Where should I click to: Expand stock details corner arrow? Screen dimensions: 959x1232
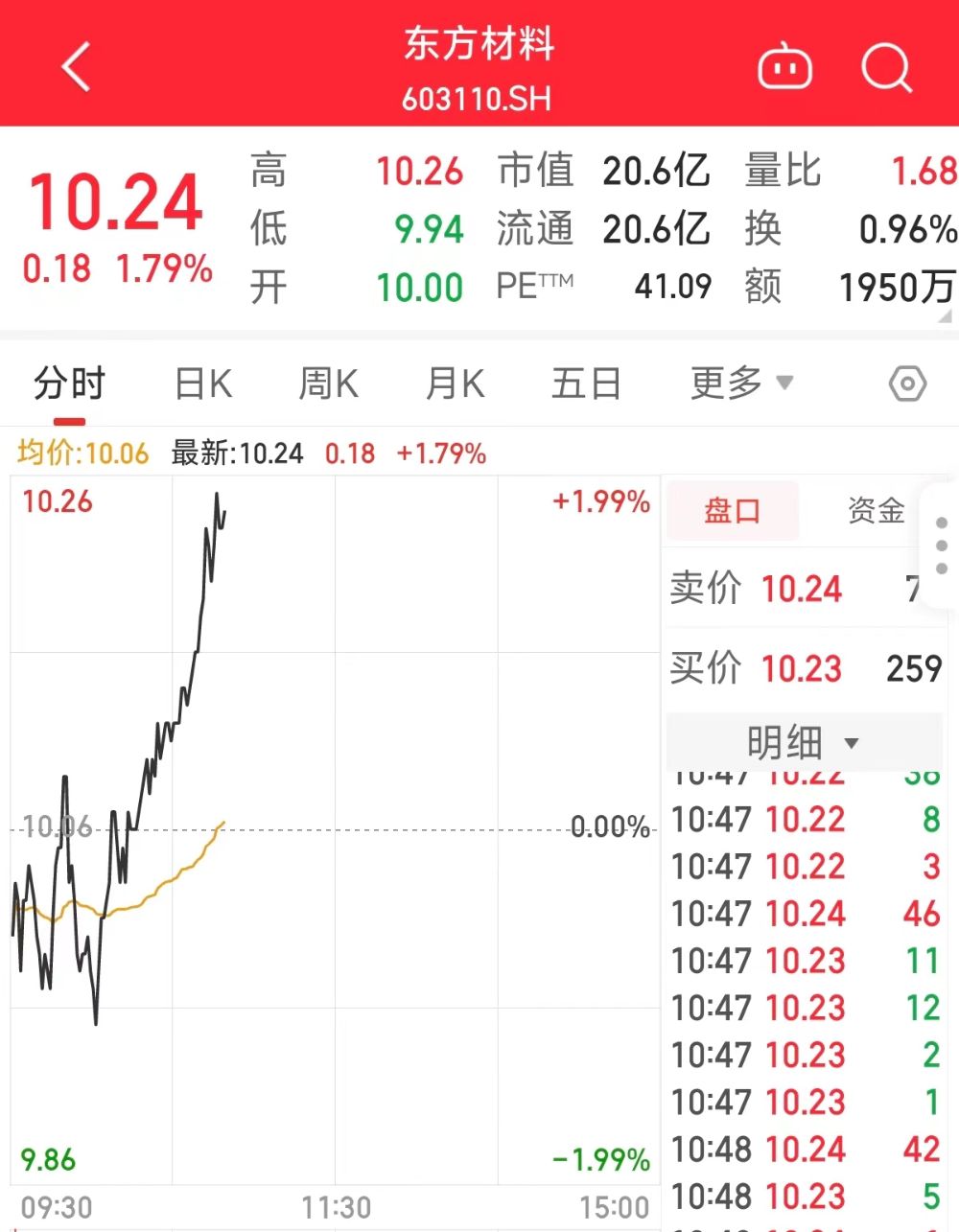[947, 317]
